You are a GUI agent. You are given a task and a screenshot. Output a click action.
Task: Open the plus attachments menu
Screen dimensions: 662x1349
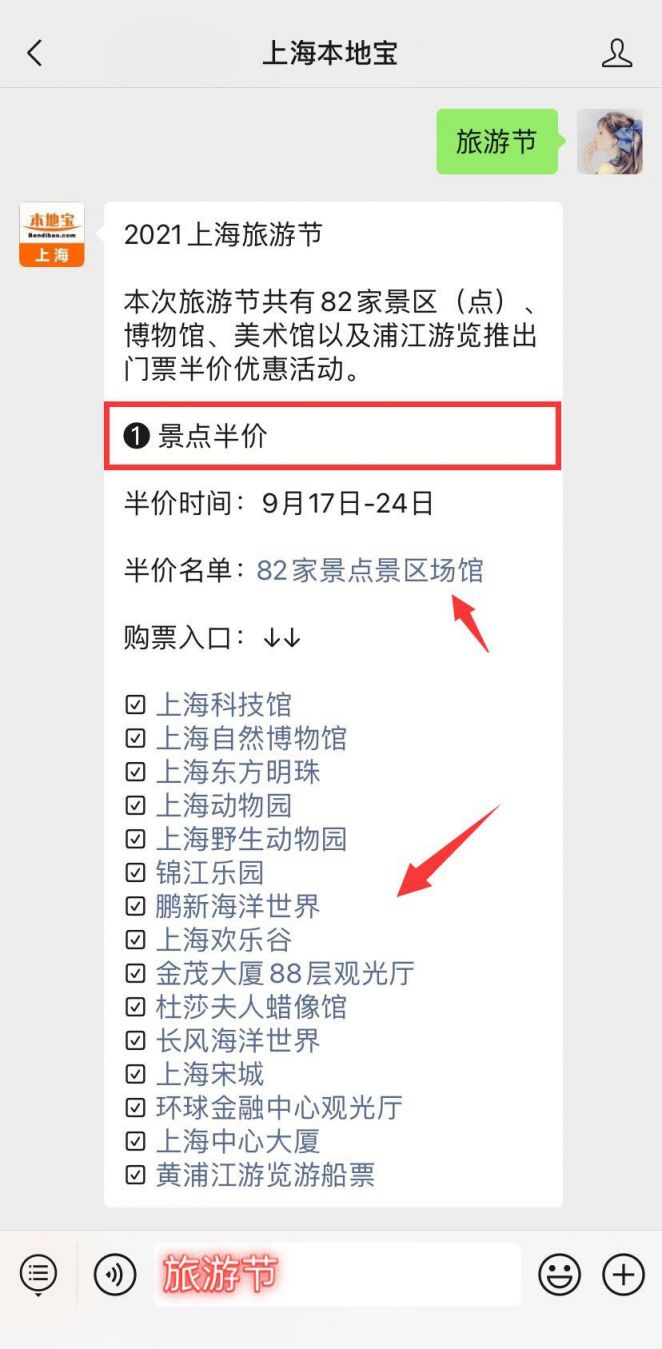coord(622,1275)
